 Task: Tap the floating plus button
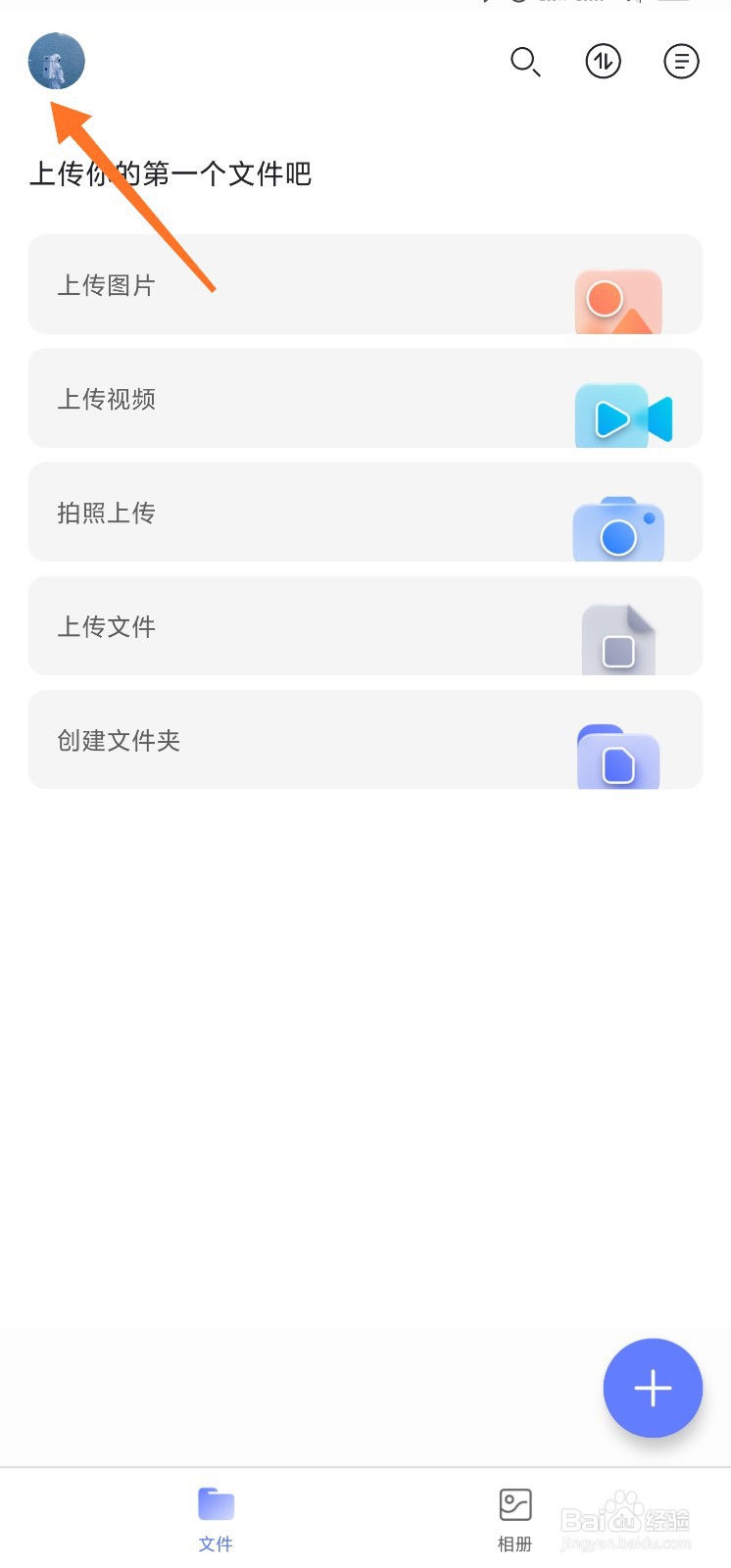click(653, 1388)
